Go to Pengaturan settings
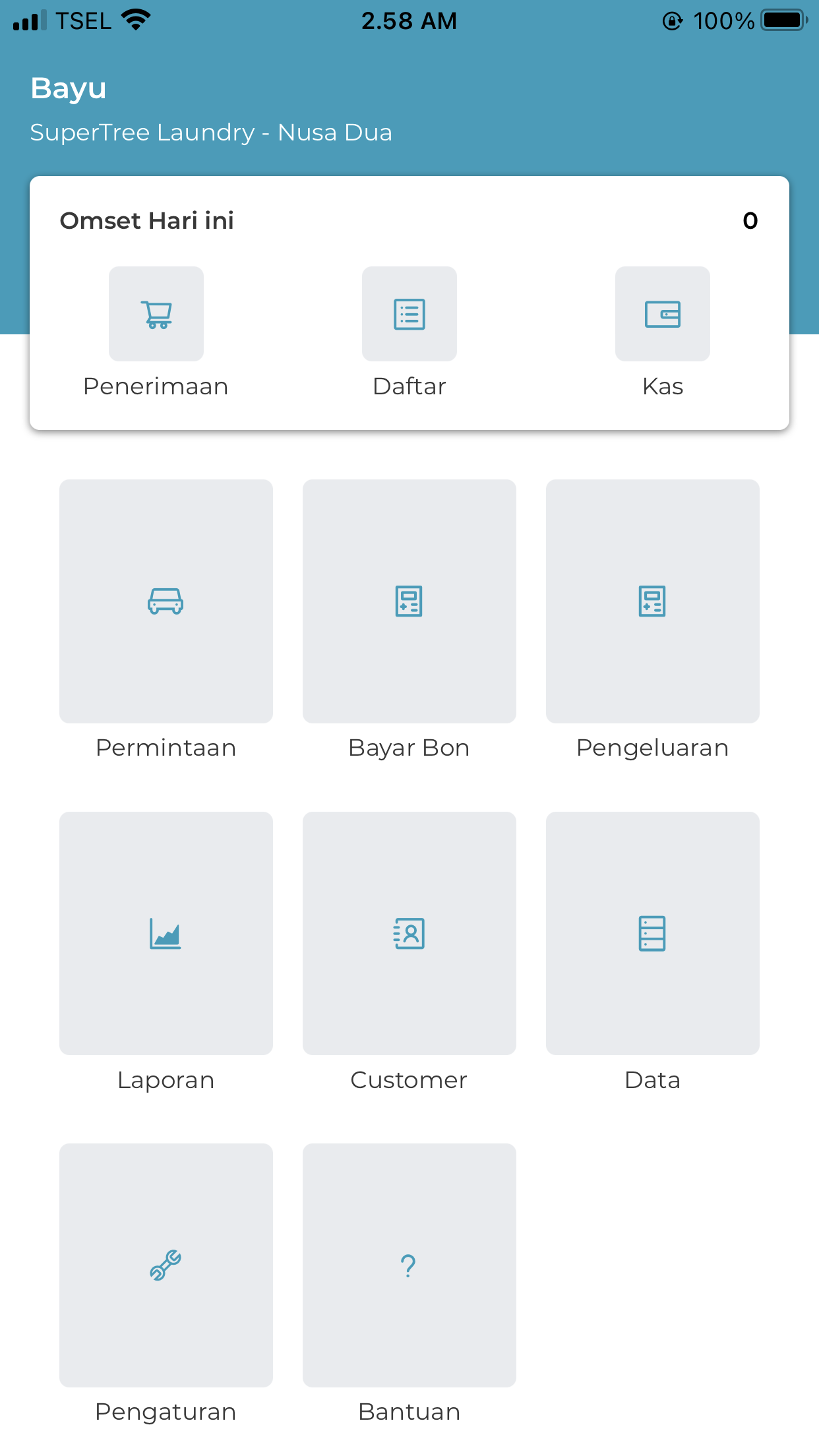Image resolution: width=819 pixels, height=1456 pixels. (x=166, y=1265)
